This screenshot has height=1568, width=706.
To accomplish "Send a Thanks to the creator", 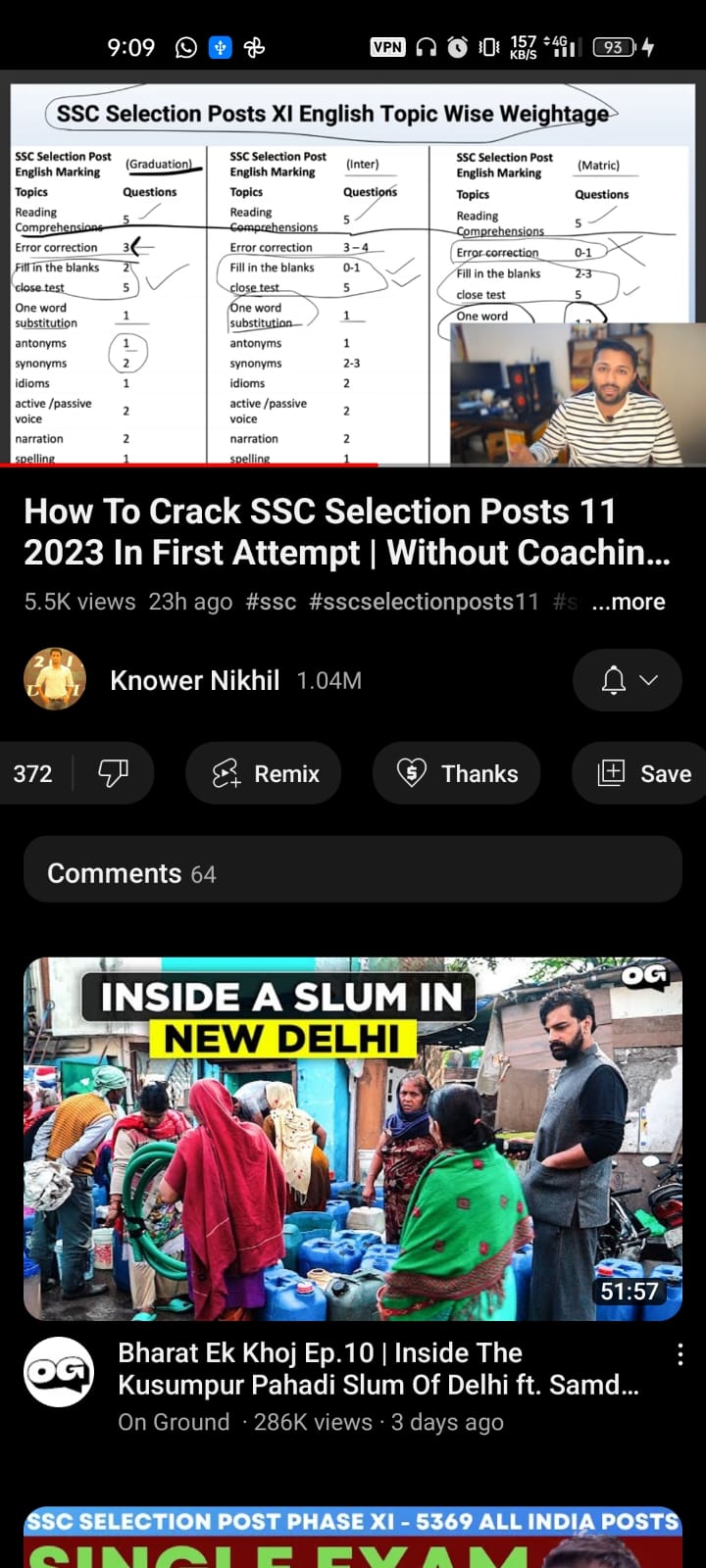I will tap(457, 773).
